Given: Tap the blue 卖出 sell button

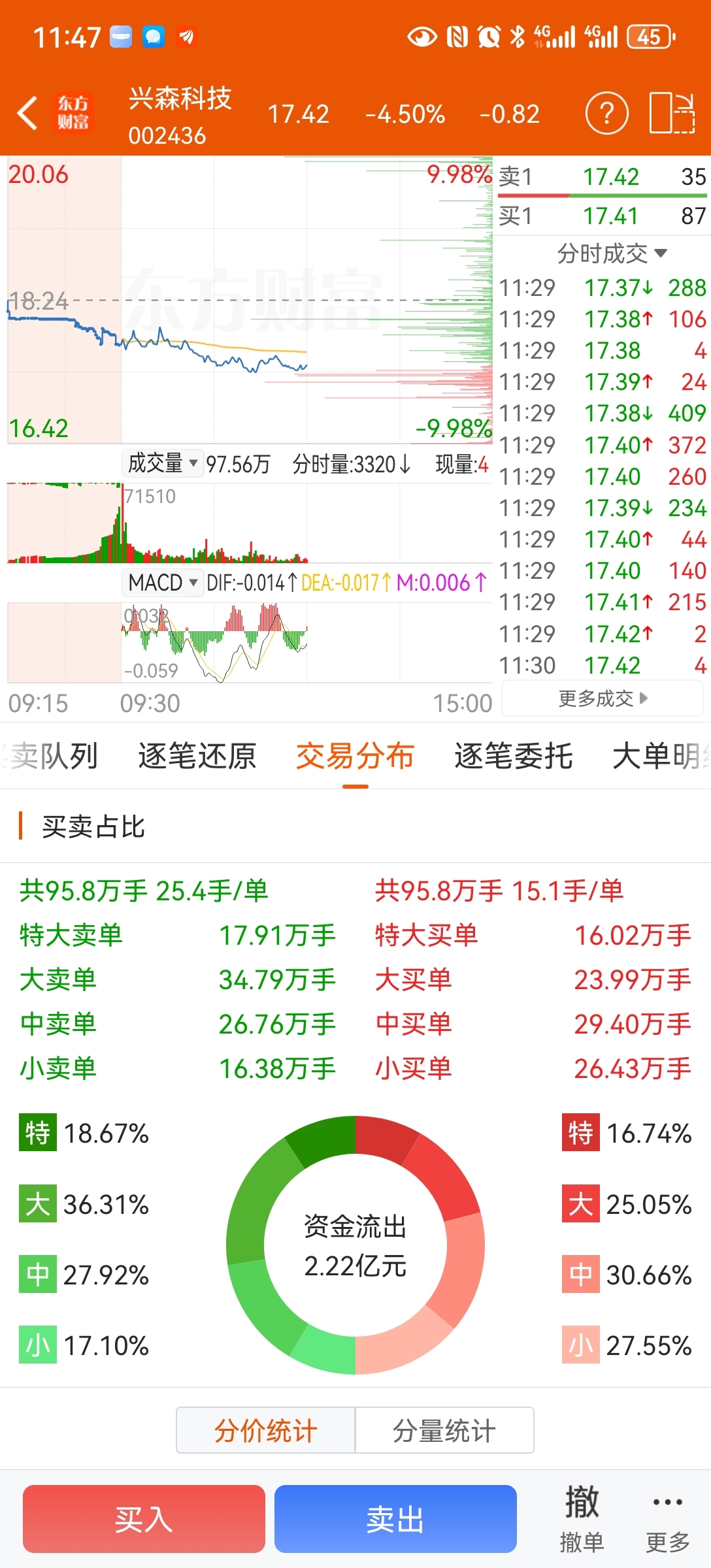Looking at the screenshot, I should pyautogui.click(x=395, y=1519).
